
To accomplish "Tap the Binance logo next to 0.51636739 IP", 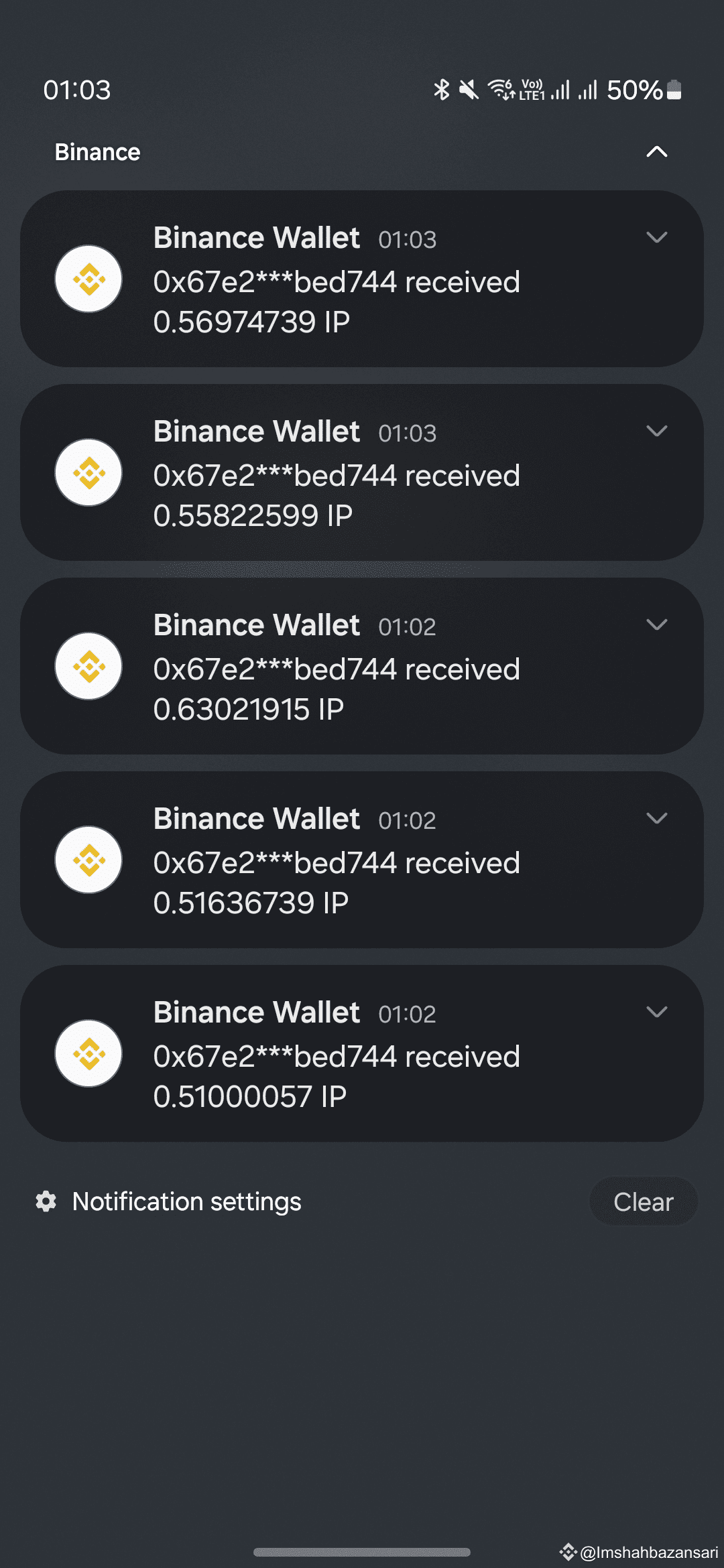I will [88, 860].
